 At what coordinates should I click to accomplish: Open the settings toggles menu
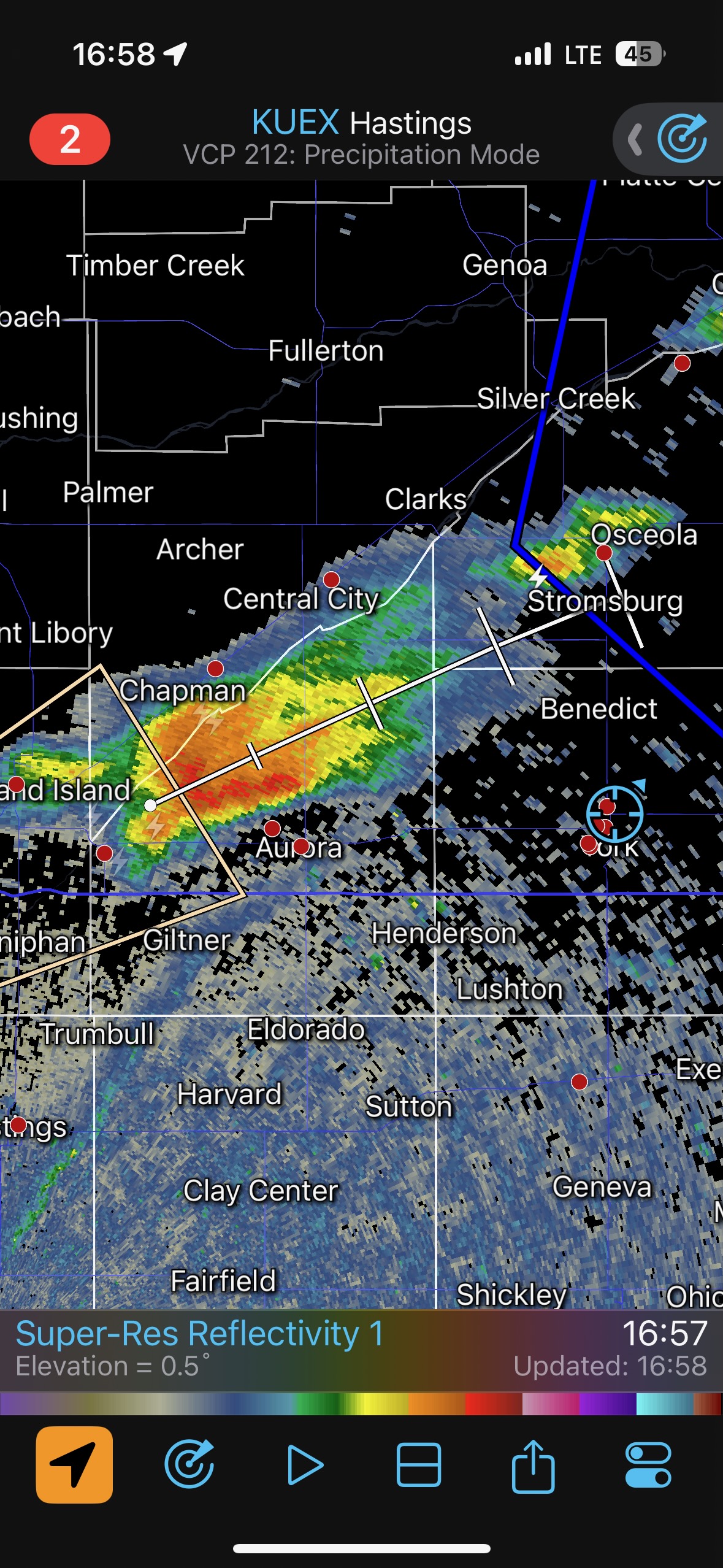pos(648,1465)
